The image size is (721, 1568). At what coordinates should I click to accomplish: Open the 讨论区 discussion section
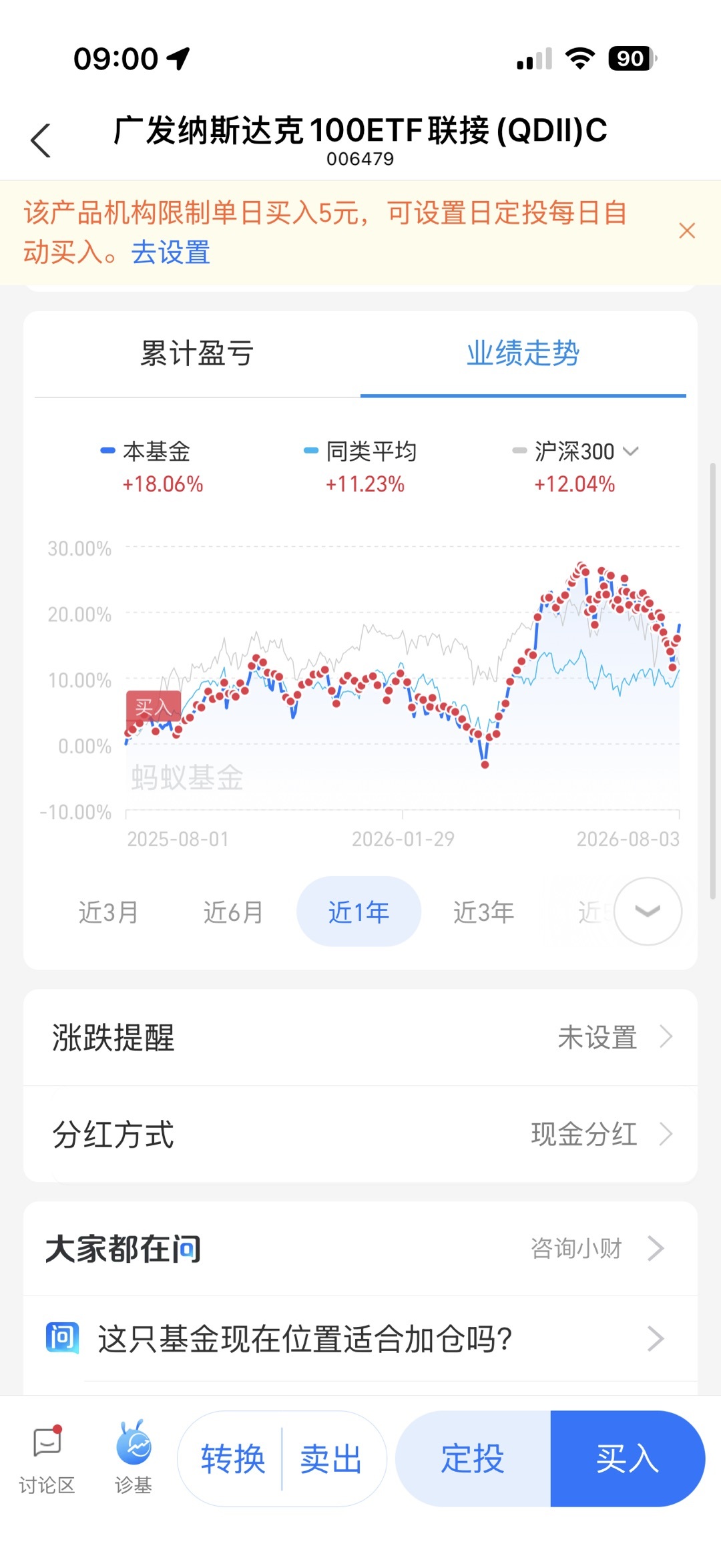click(47, 1460)
